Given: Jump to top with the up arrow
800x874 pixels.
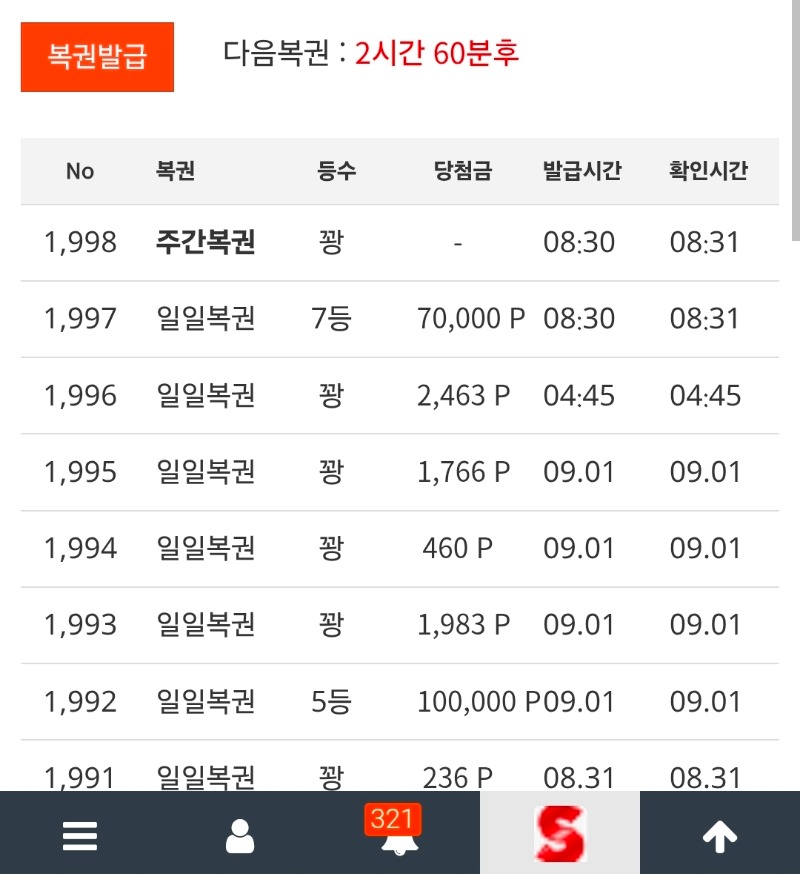Looking at the screenshot, I should (x=720, y=836).
